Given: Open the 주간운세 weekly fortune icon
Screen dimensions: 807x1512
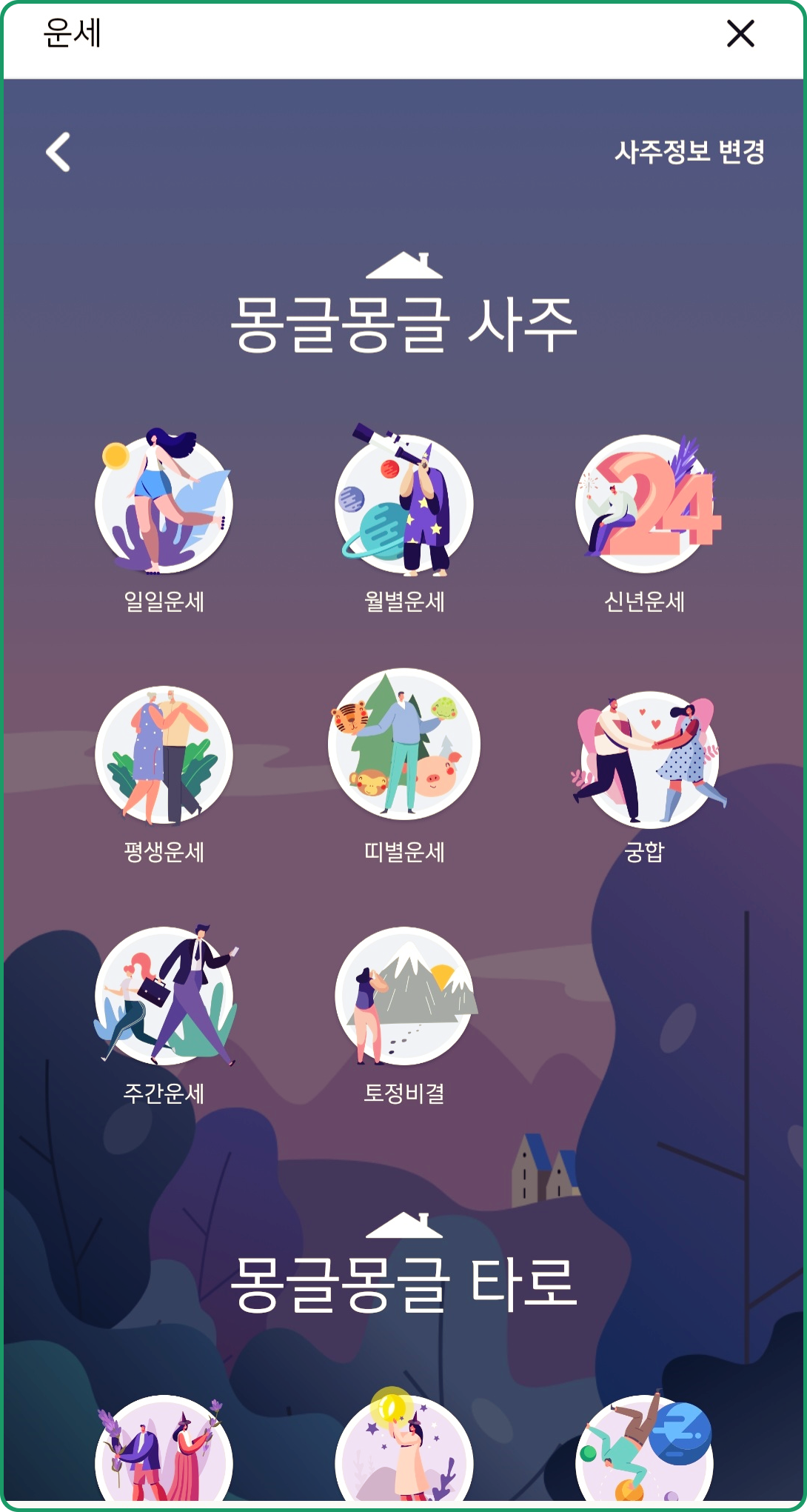Looking at the screenshot, I should coord(164,1000).
